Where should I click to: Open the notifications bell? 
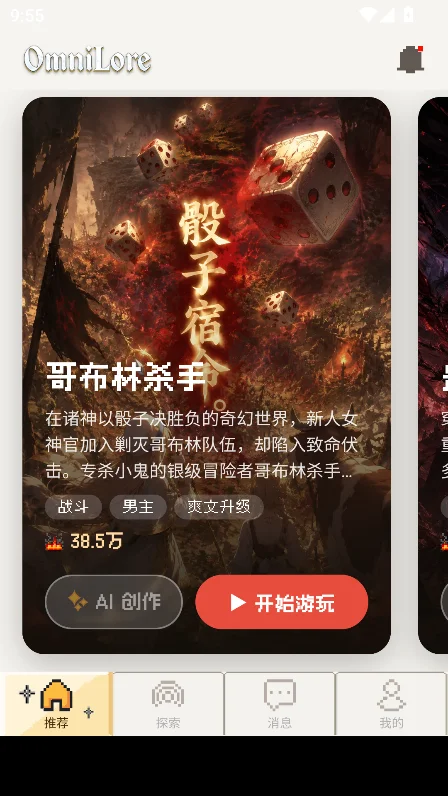click(410, 59)
